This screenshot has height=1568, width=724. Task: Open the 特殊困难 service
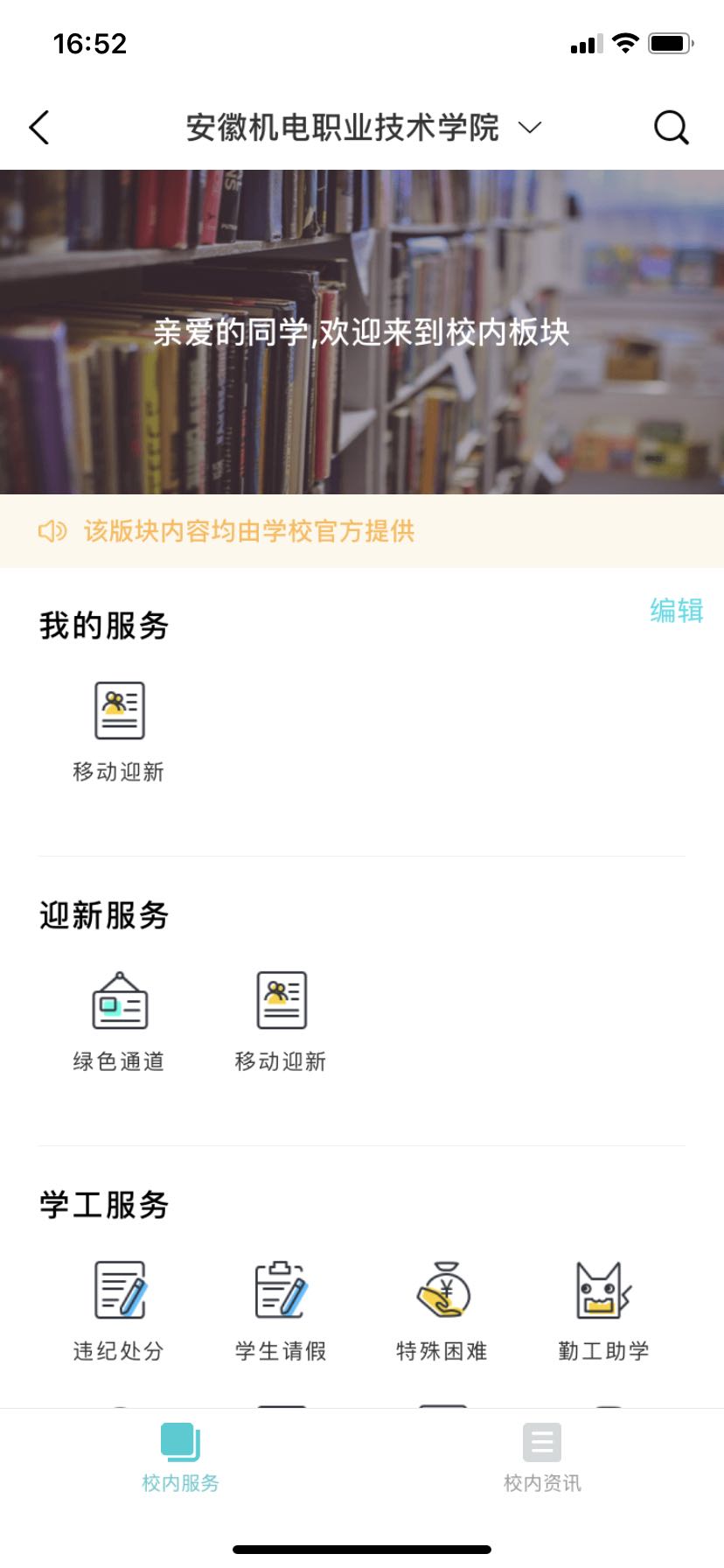(442, 1310)
